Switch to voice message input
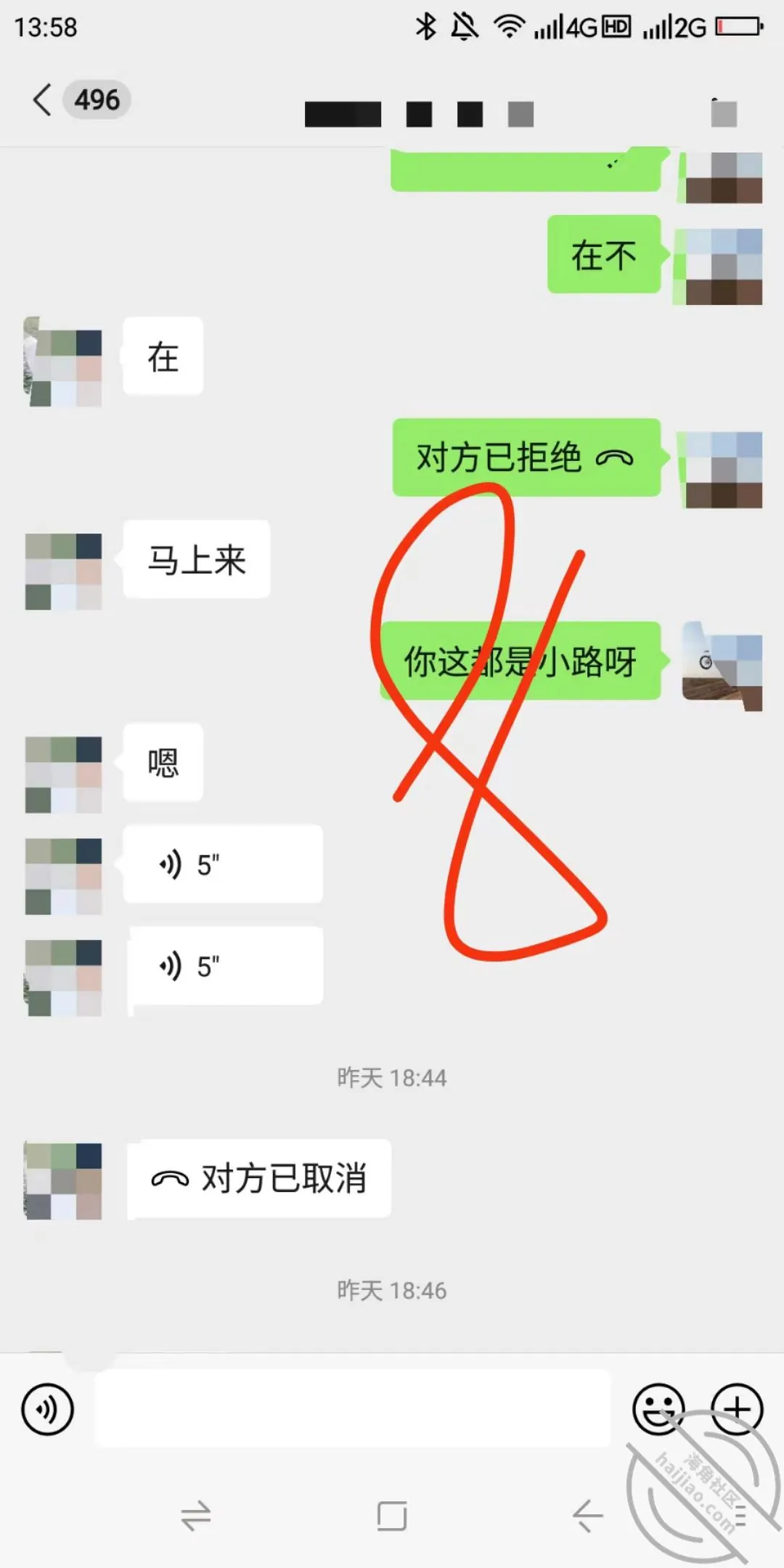 [x=48, y=1409]
